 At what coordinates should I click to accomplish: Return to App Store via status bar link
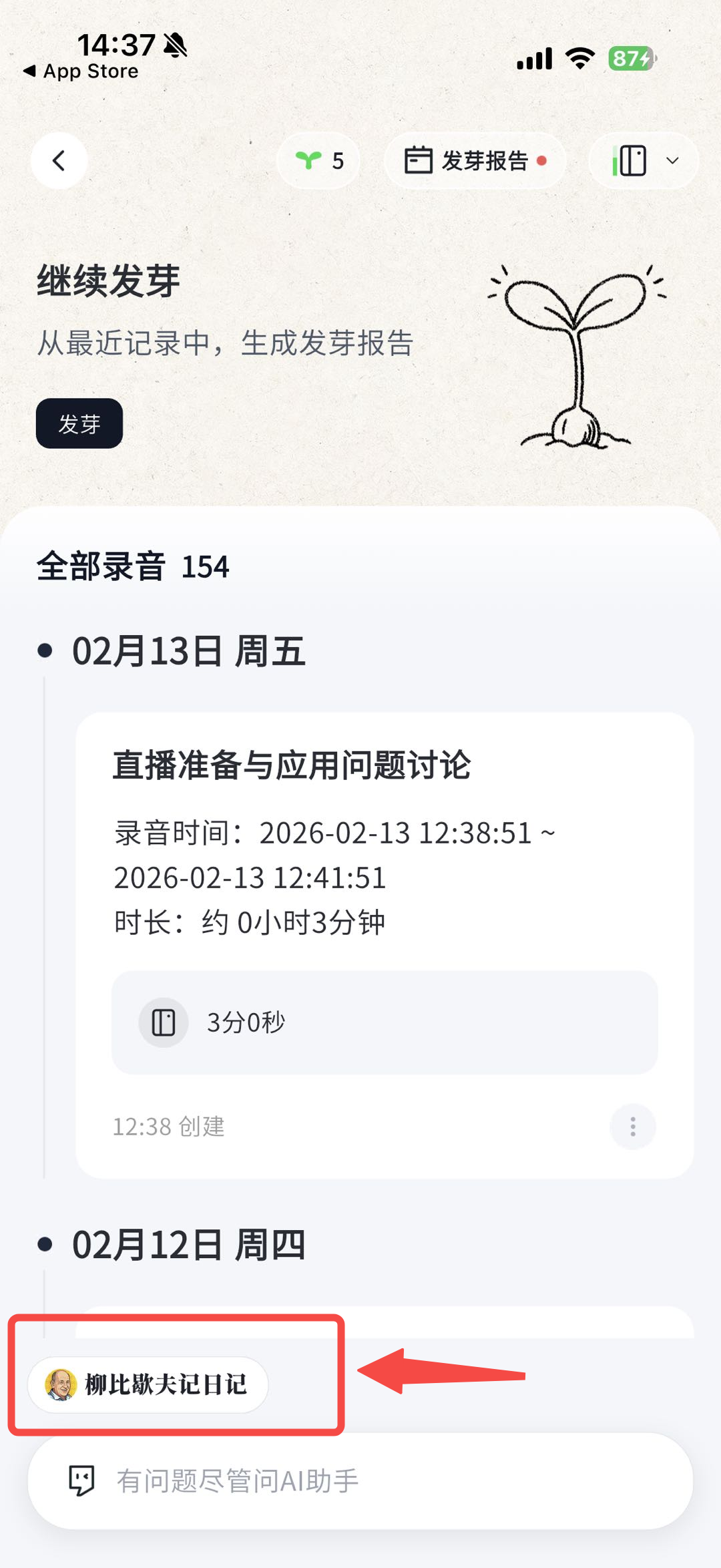click(81, 71)
